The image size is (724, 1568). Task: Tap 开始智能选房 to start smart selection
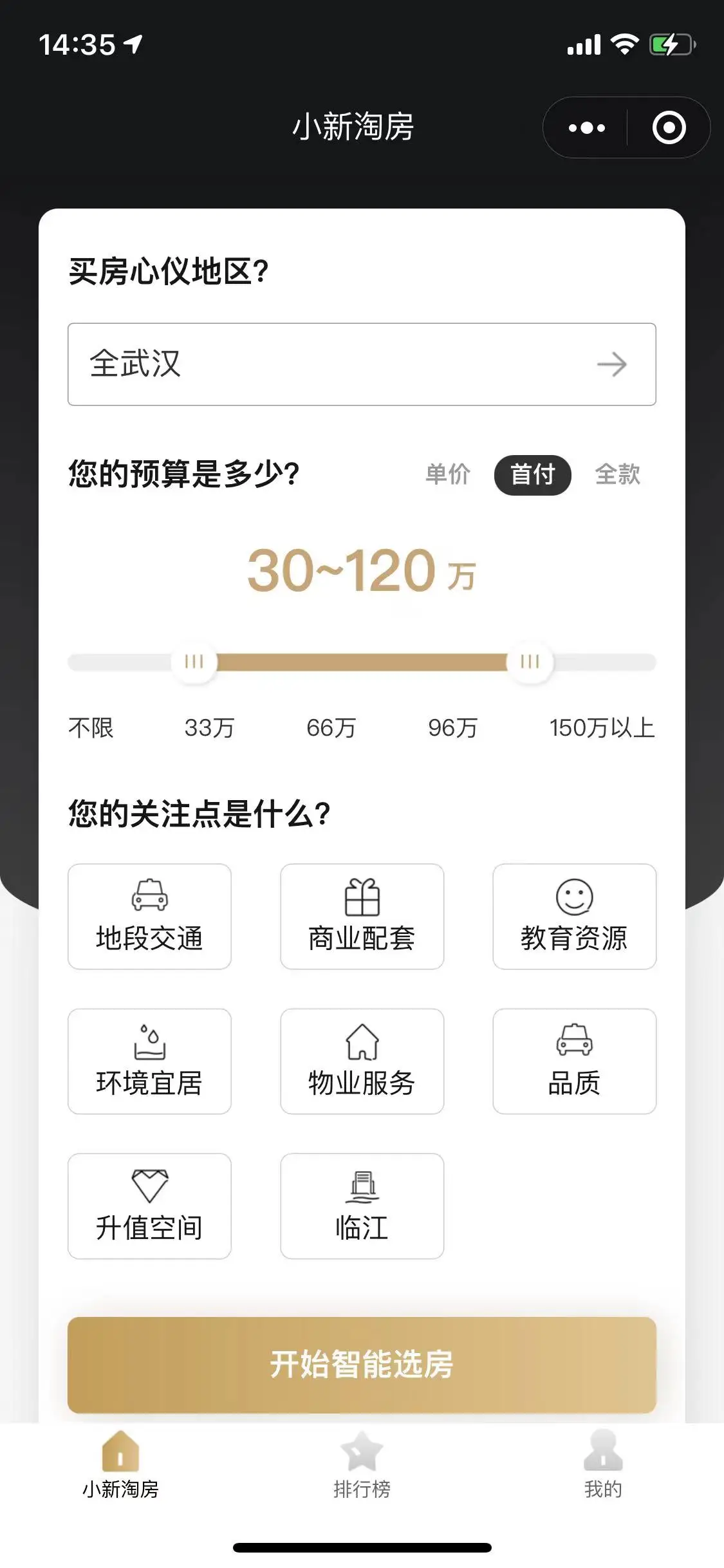point(362,1365)
